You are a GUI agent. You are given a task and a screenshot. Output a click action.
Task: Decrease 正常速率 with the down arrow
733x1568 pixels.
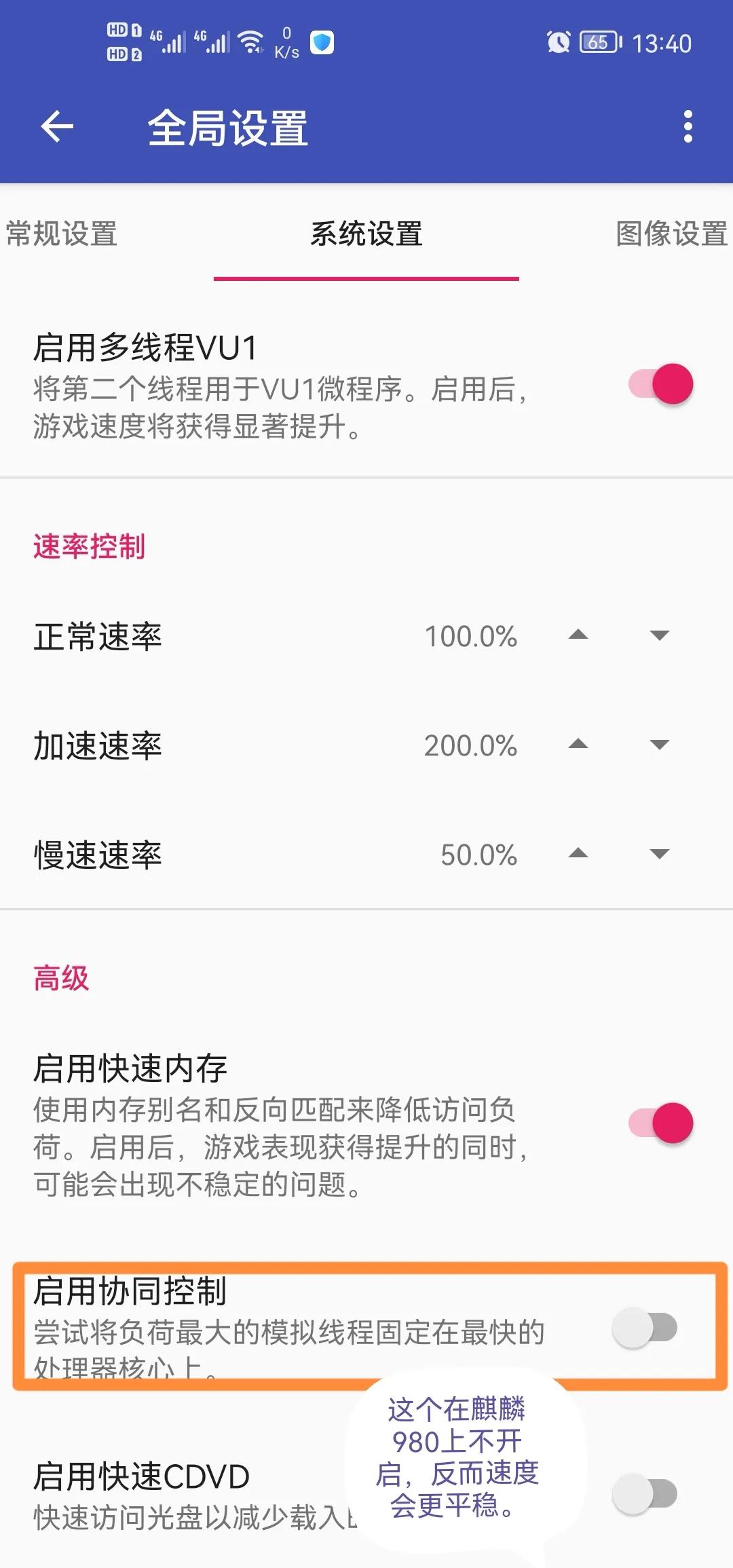point(659,635)
